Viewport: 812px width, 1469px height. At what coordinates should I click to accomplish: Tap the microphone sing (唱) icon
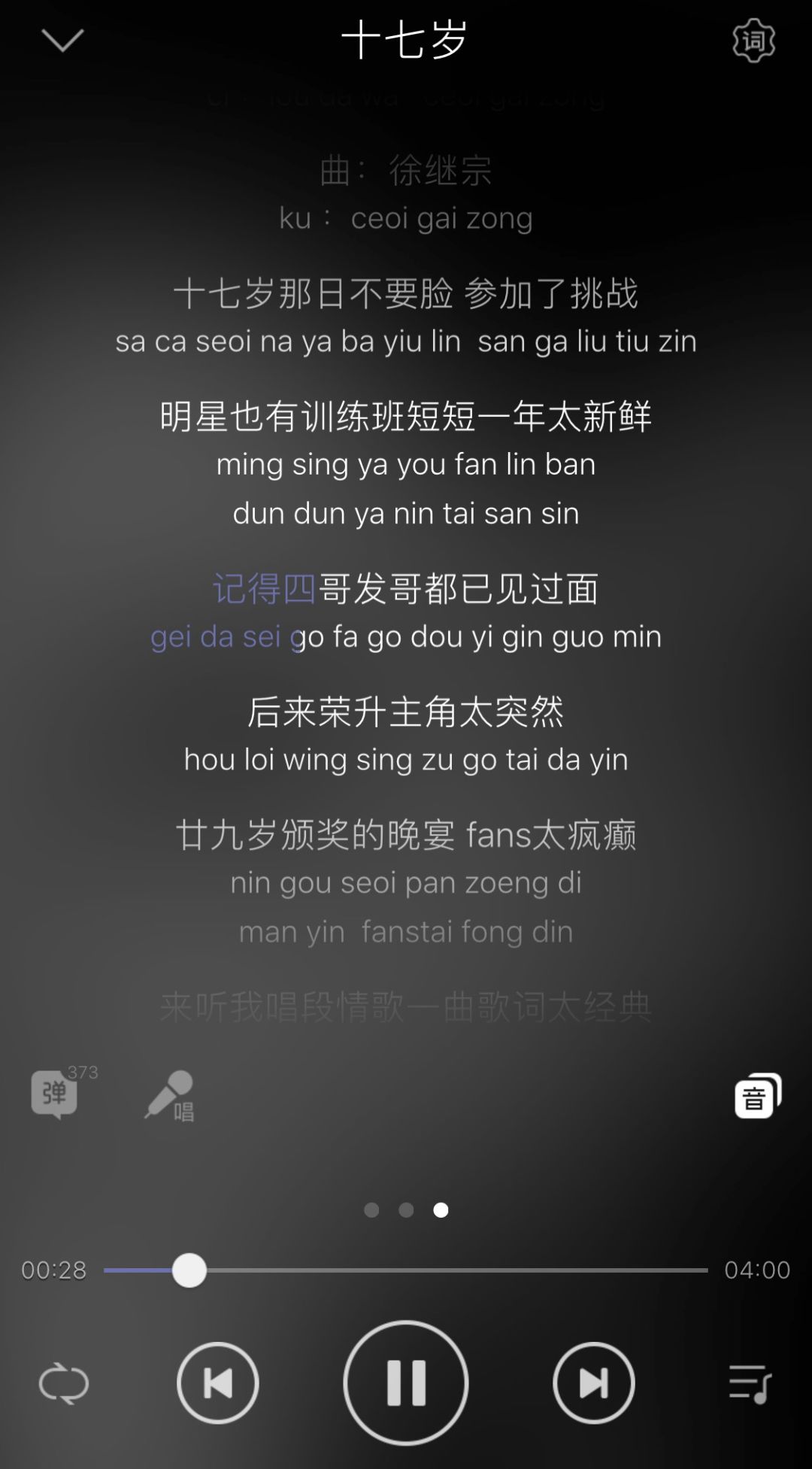170,1096
